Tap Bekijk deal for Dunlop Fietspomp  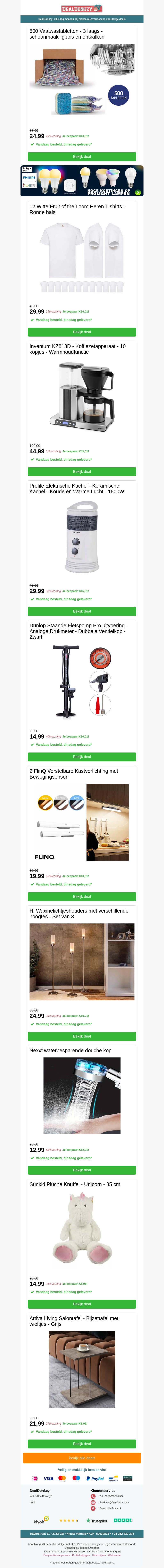pos(82,757)
